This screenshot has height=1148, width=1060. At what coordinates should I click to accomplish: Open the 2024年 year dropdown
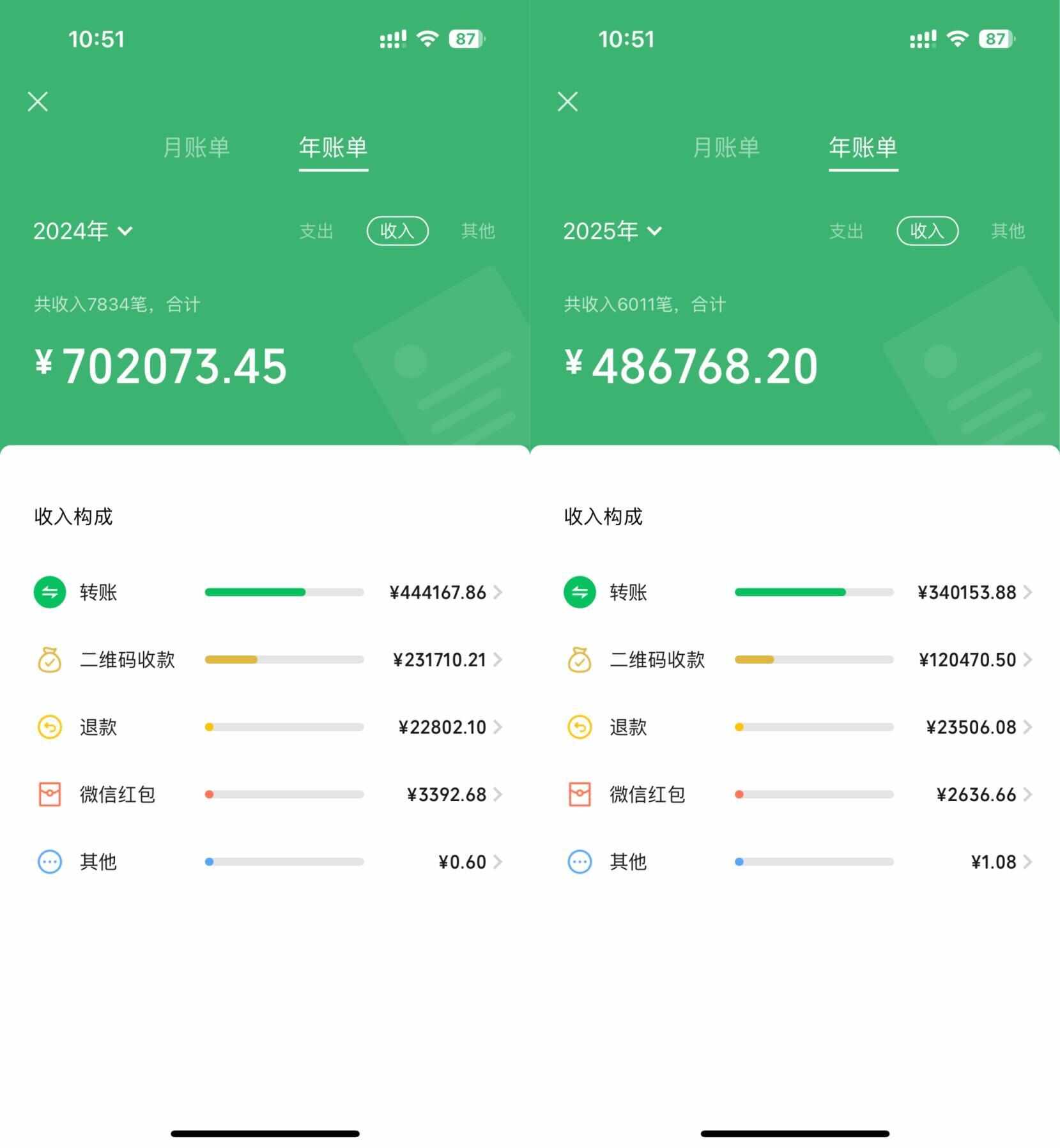pyautogui.click(x=83, y=231)
